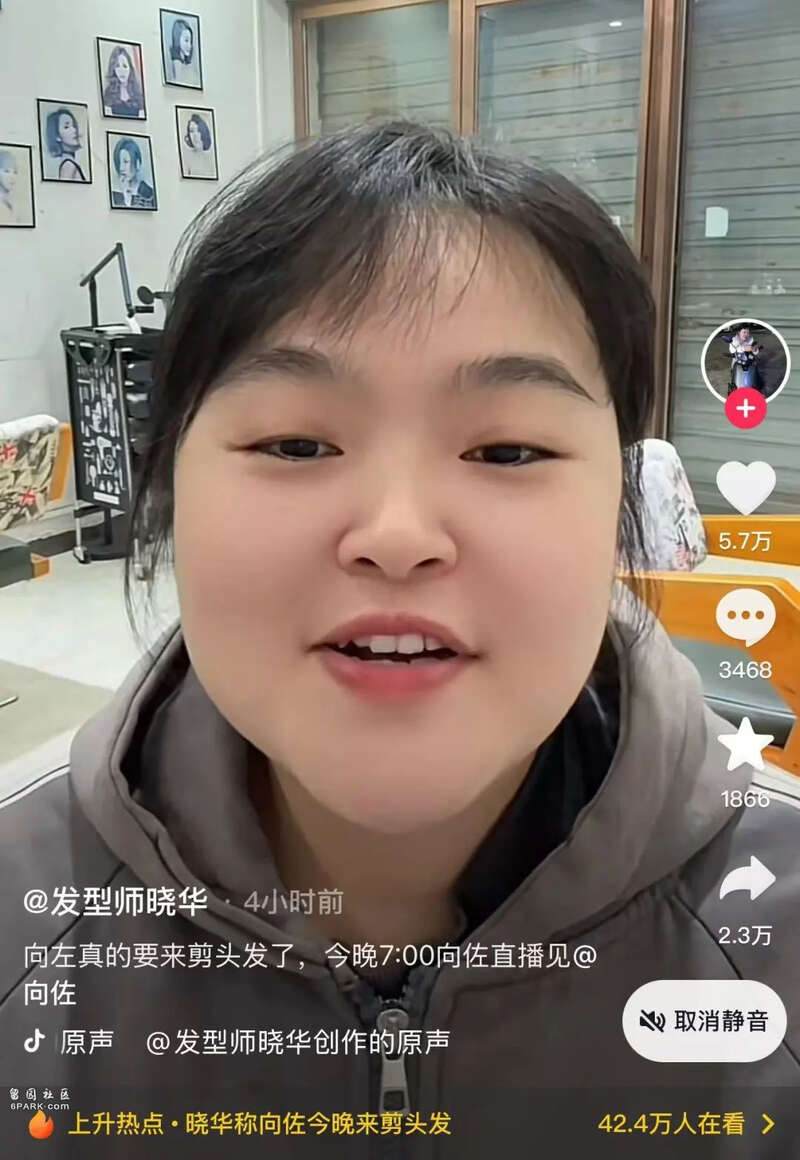
Task: Tap 取消静音 to unmute the video
Action: pyautogui.click(x=704, y=1020)
